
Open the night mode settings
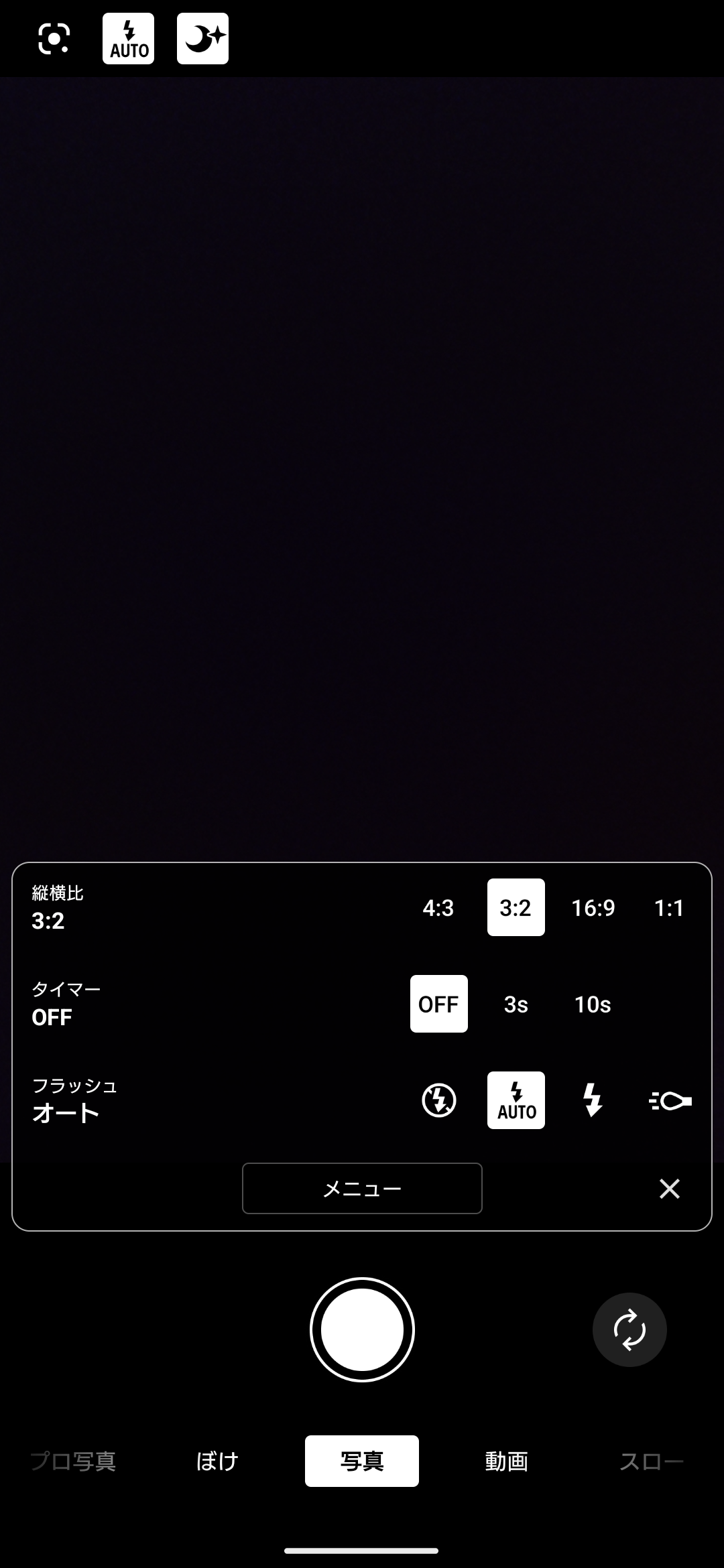(201, 38)
